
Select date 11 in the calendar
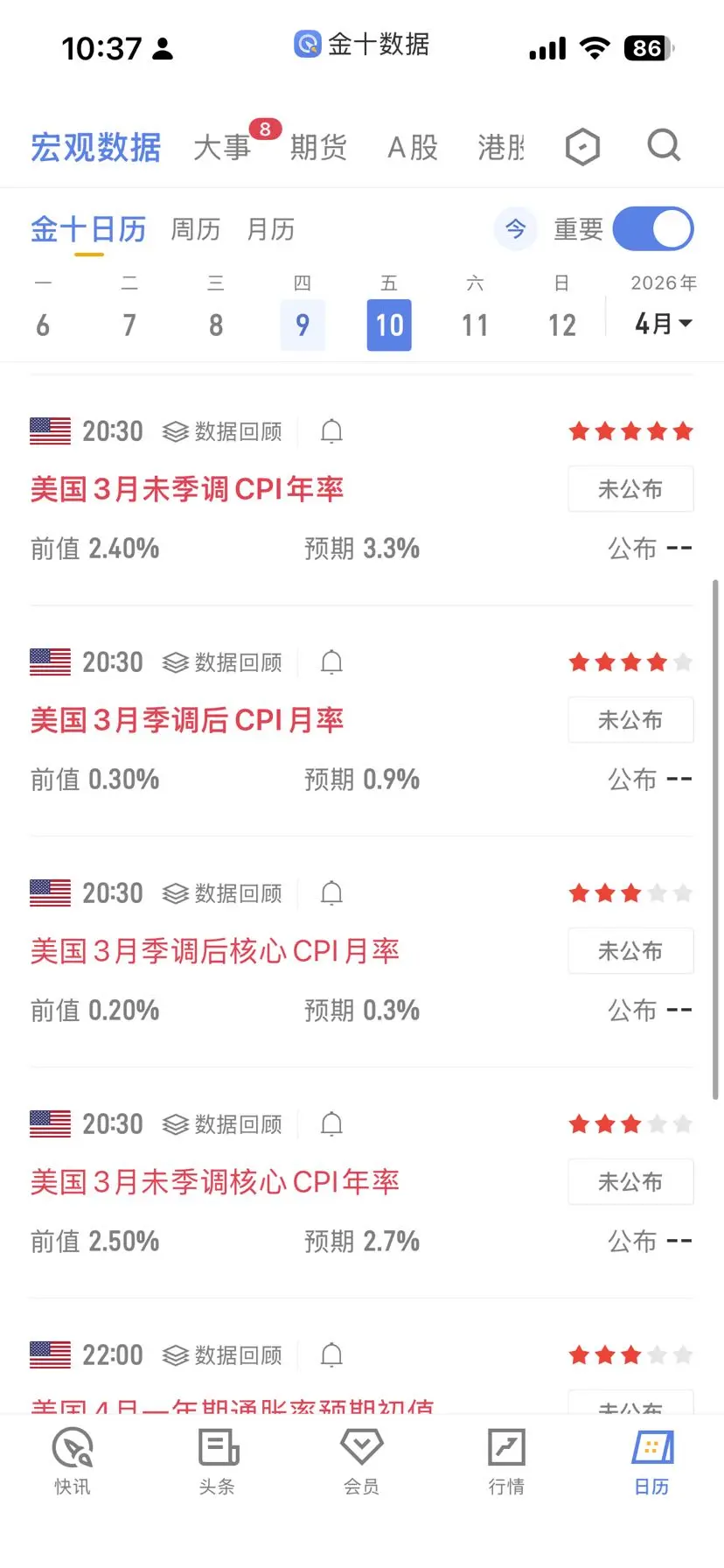[475, 325]
